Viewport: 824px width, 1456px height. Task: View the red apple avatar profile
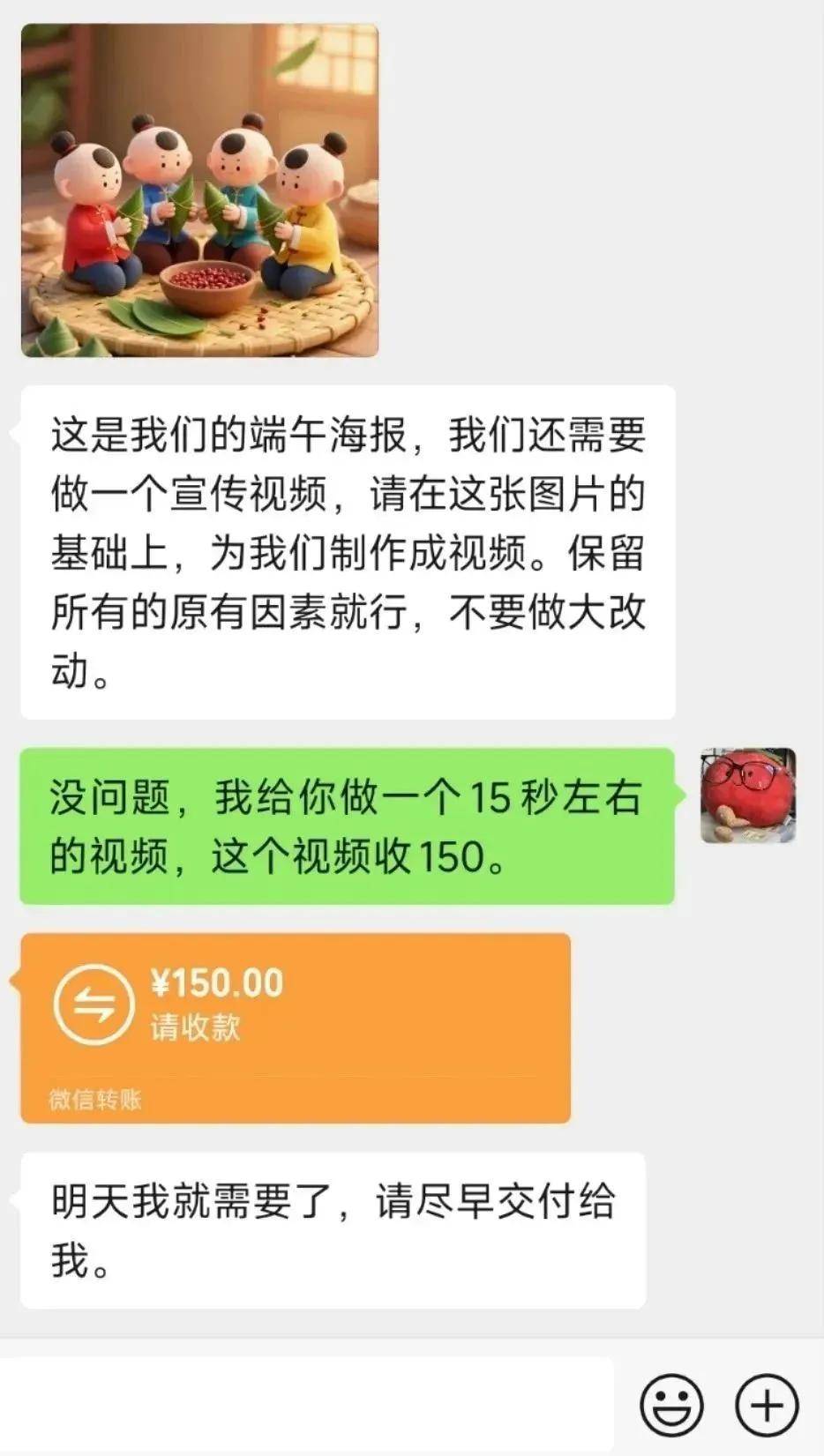tap(747, 795)
